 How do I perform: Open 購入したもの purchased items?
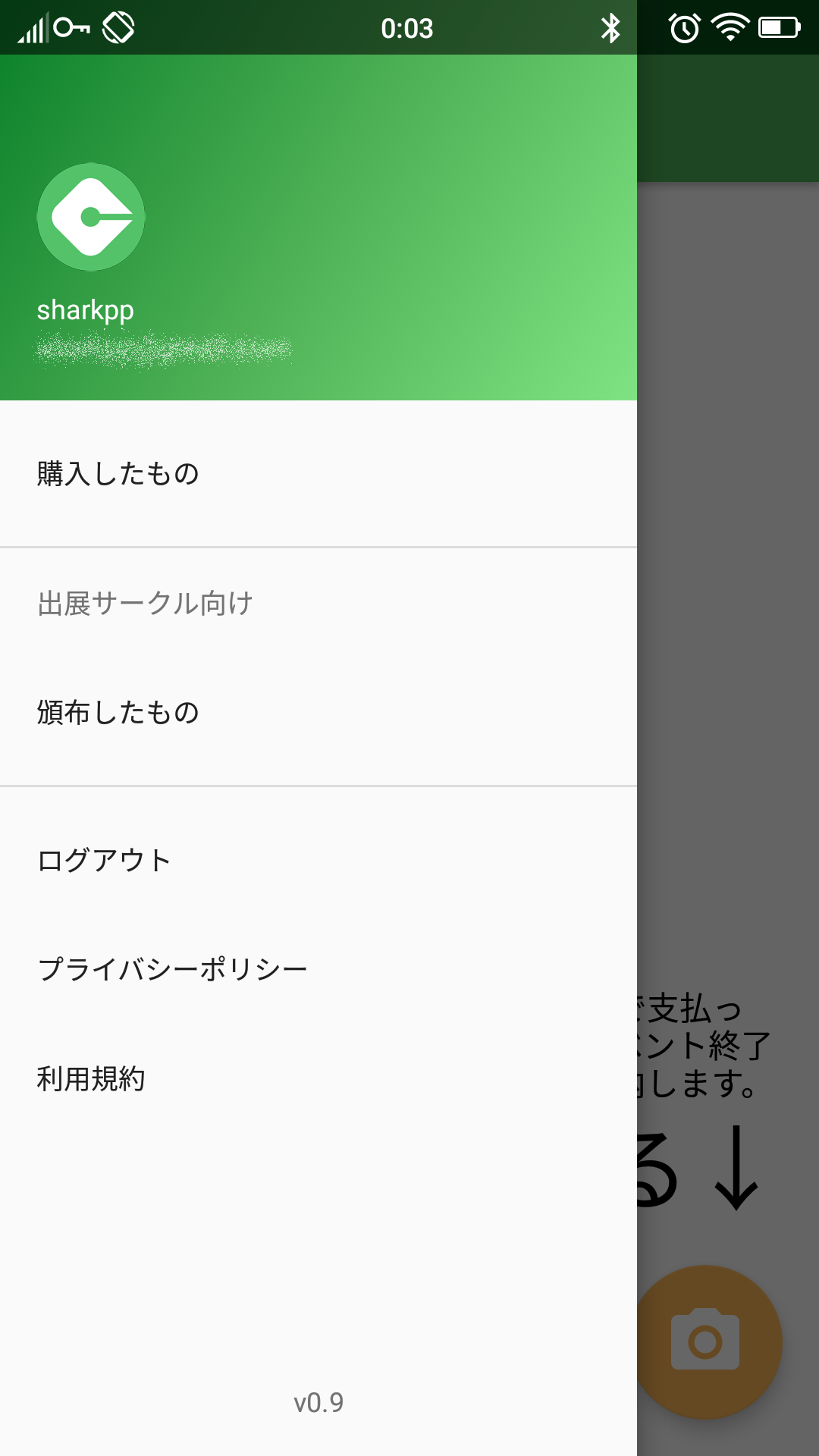[318, 474]
